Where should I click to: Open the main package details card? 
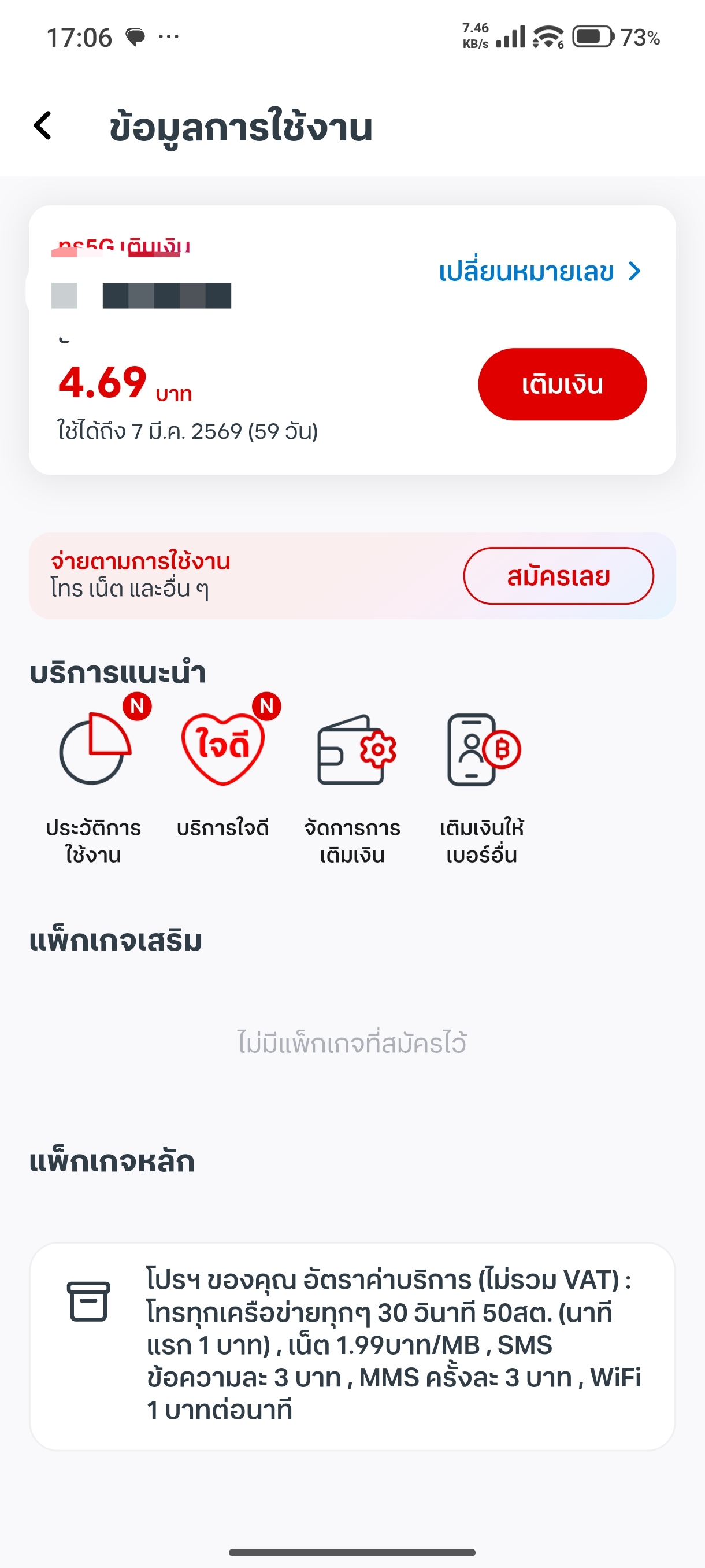coord(352,1347)
